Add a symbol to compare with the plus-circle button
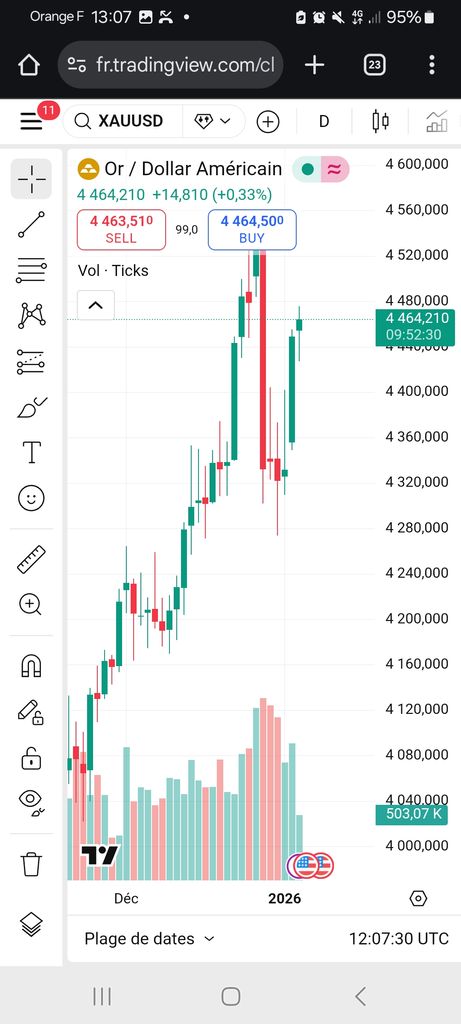 [268, 121]
